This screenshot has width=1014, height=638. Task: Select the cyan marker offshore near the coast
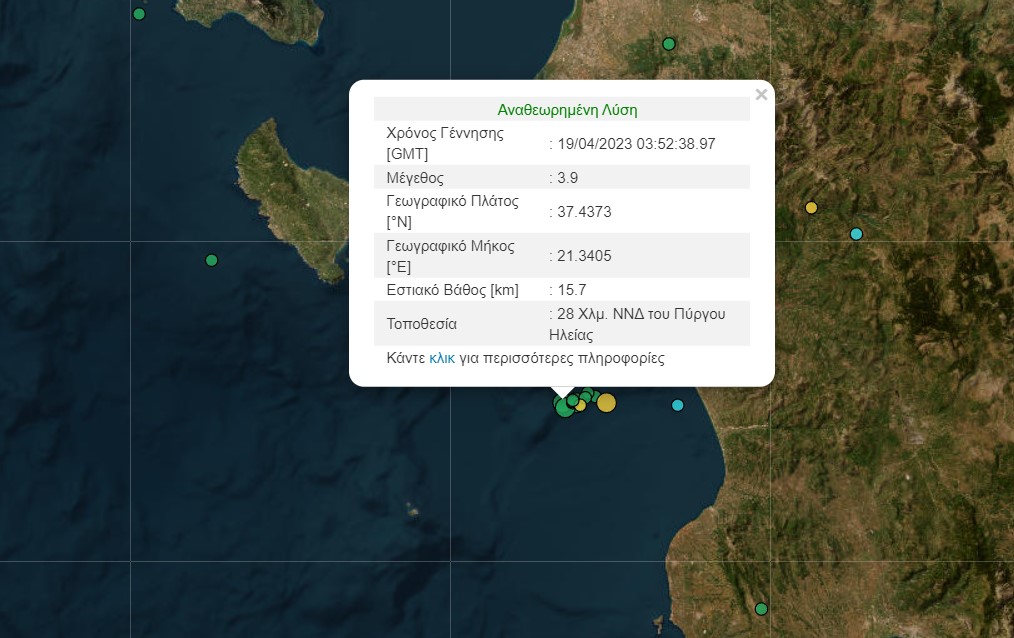678,405
